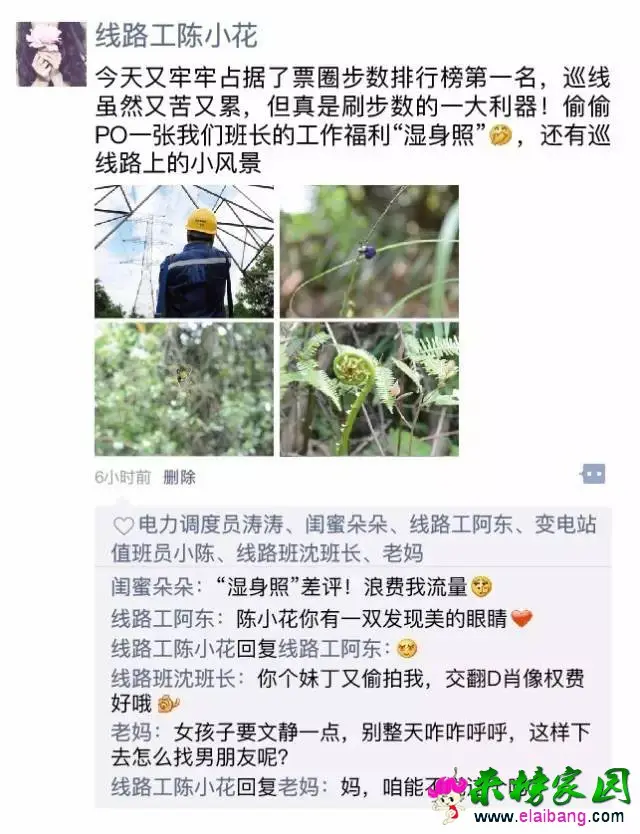Image resolution: width=640 pixels, height=834 pixels.
Task: View the photo of worker in yellow helmet
Action: coord(184,251)
